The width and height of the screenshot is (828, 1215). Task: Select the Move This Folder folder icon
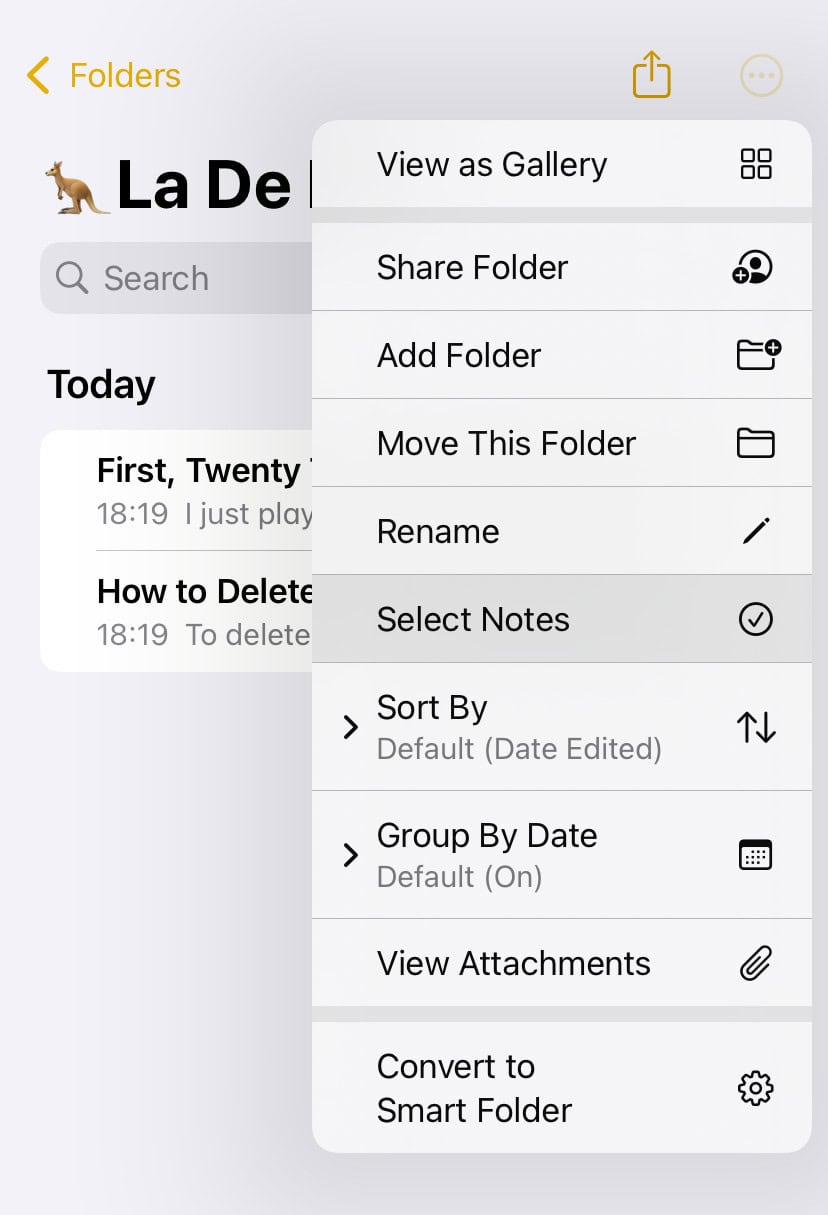coord(756,443)
